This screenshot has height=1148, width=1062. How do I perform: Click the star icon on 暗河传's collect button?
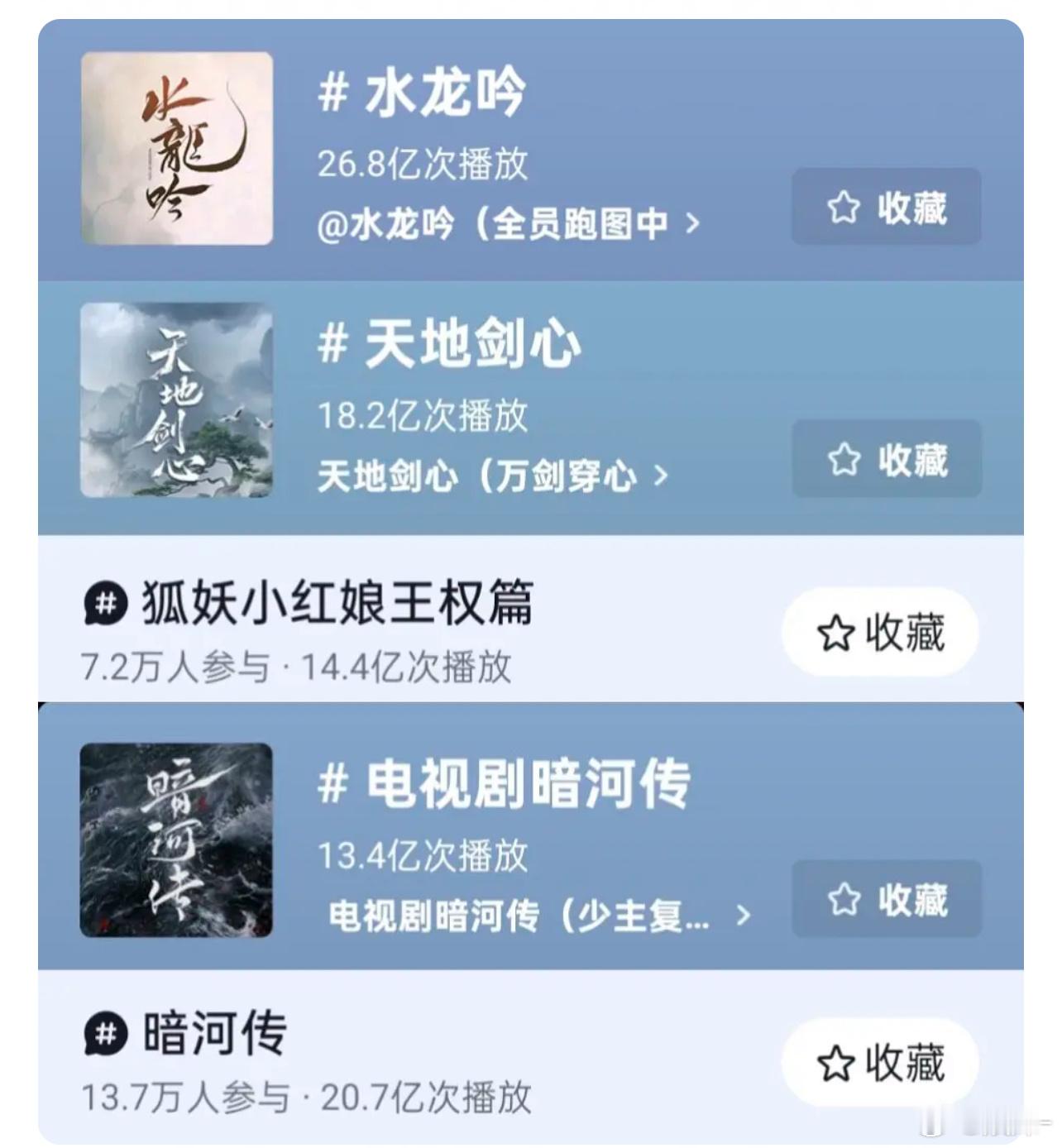pyautogui.click(x=836, y=1062)
